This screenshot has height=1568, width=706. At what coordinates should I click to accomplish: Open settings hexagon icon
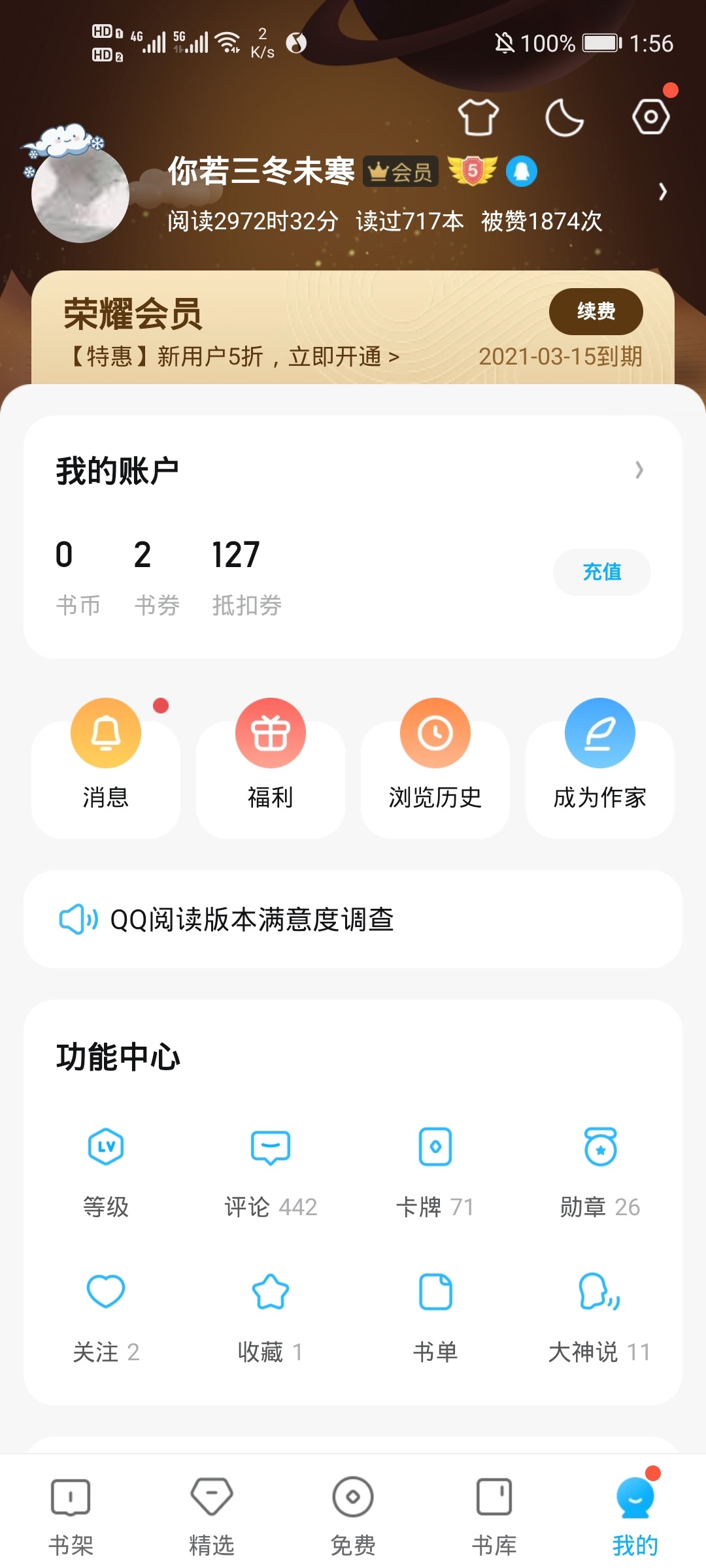(650, 117)
